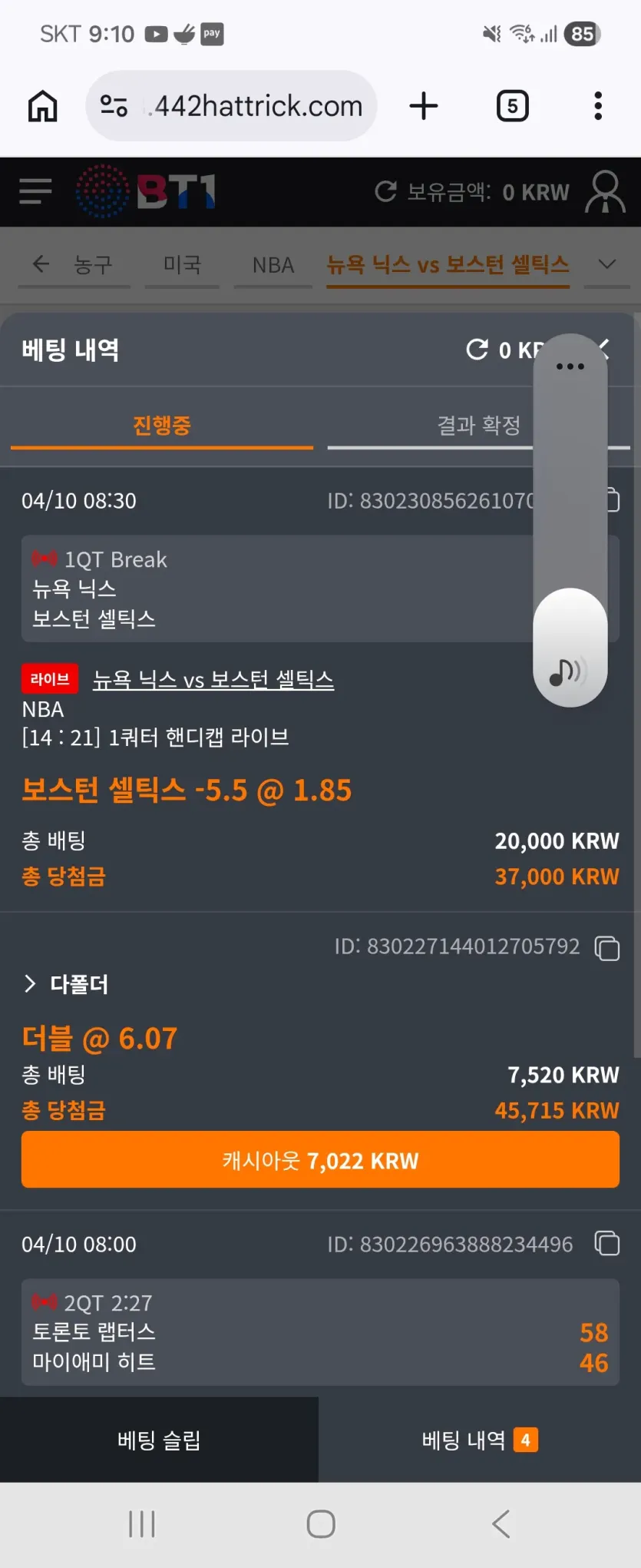
Task: Open the browser home page
Action: coord(43,106)
